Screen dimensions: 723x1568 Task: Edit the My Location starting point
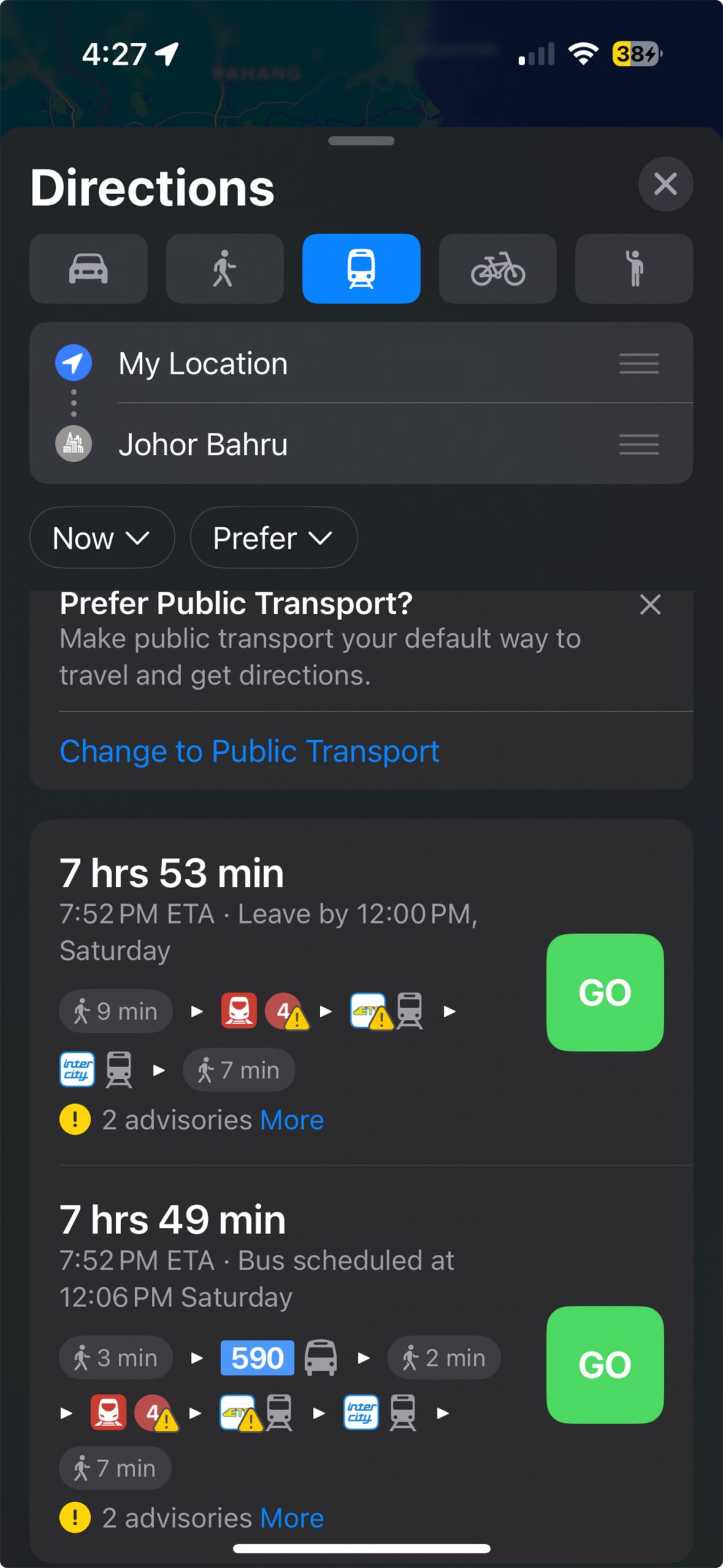(x=203, y=364)
